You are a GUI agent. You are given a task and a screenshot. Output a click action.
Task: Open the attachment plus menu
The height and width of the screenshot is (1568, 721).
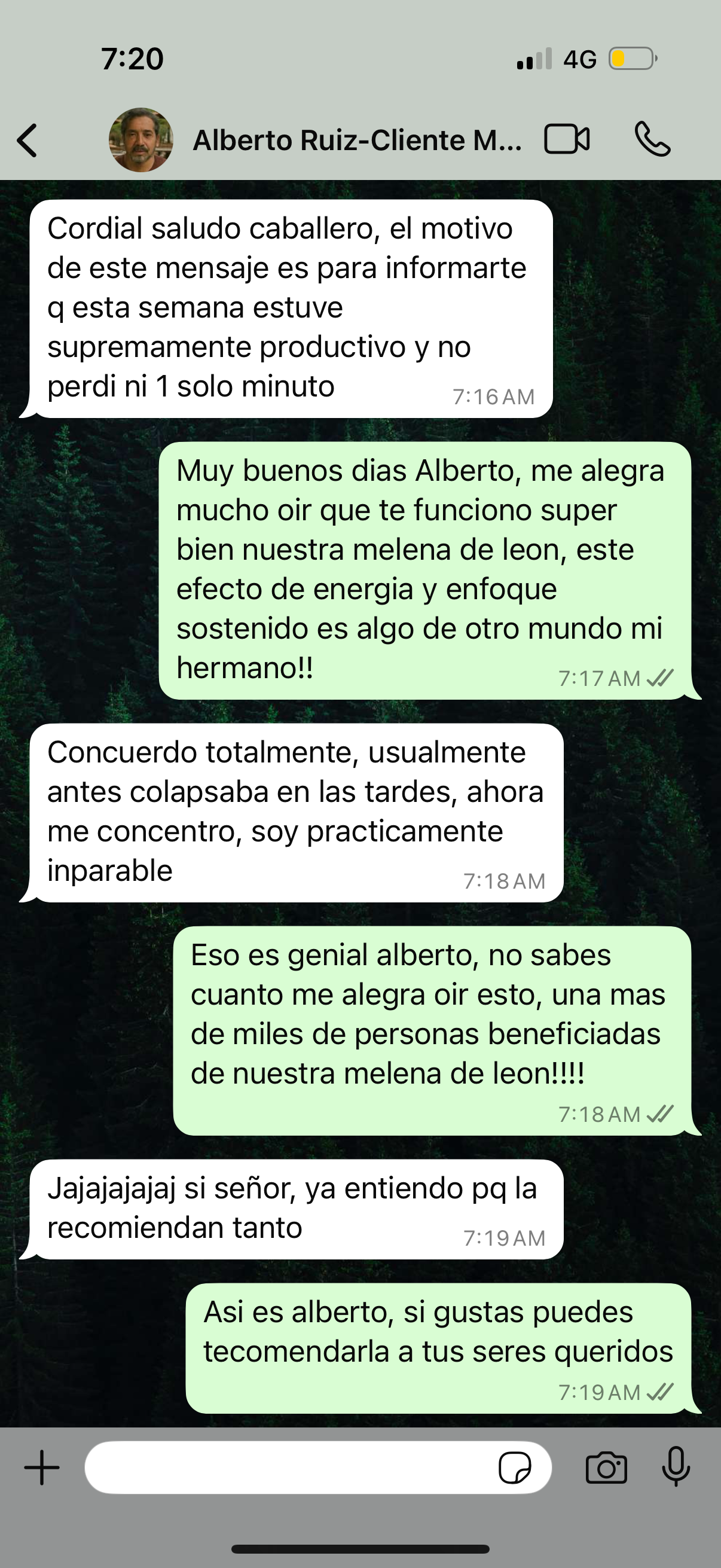(x=41, y=1468)
